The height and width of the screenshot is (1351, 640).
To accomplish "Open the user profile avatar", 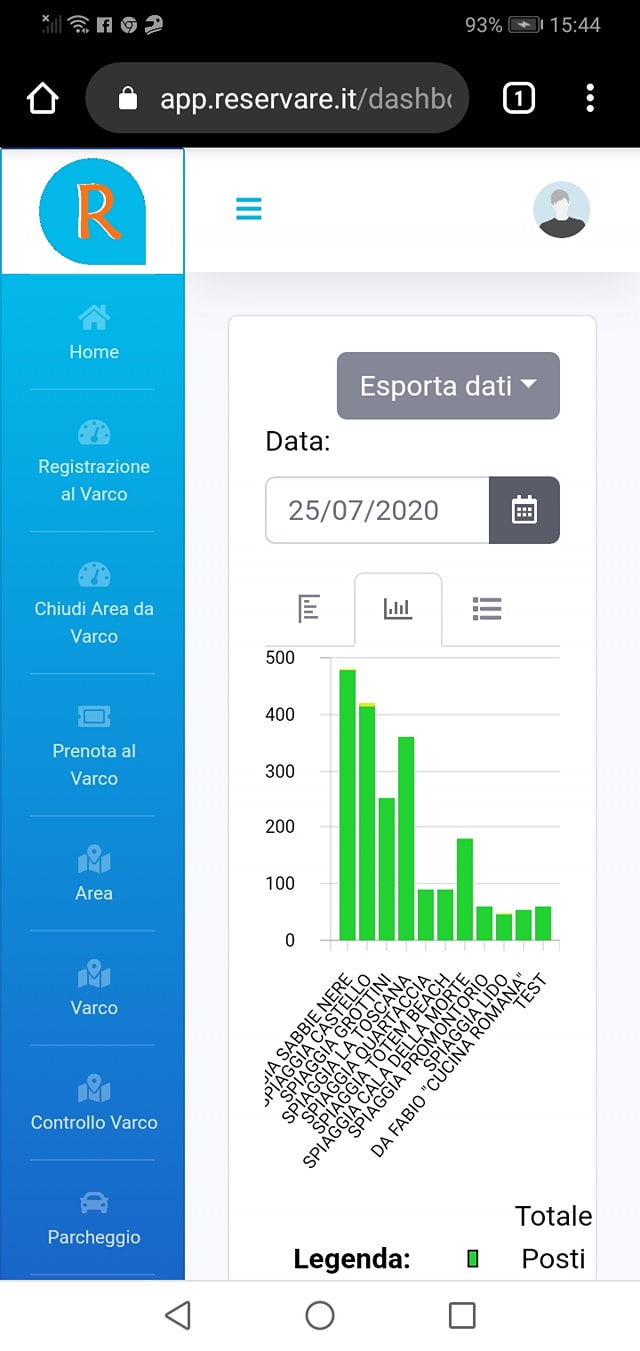I will coord(561,210).
